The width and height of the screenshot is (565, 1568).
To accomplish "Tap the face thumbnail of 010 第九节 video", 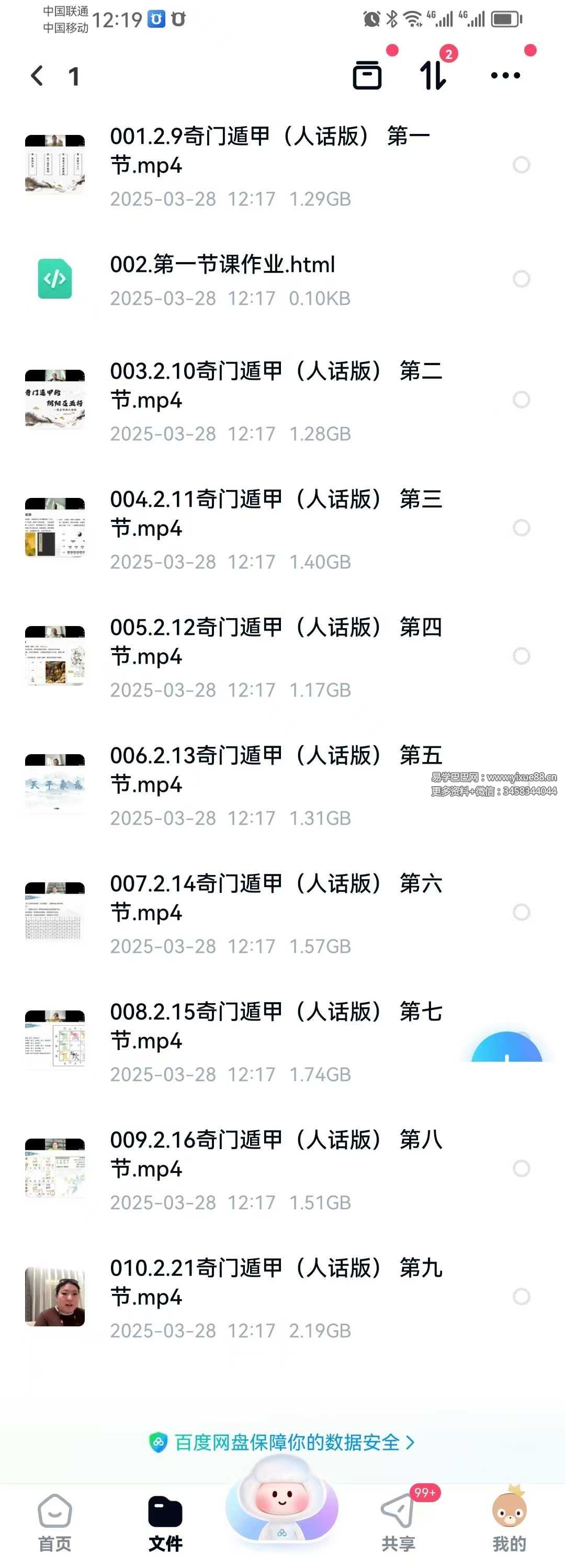I will (54, 1297).
